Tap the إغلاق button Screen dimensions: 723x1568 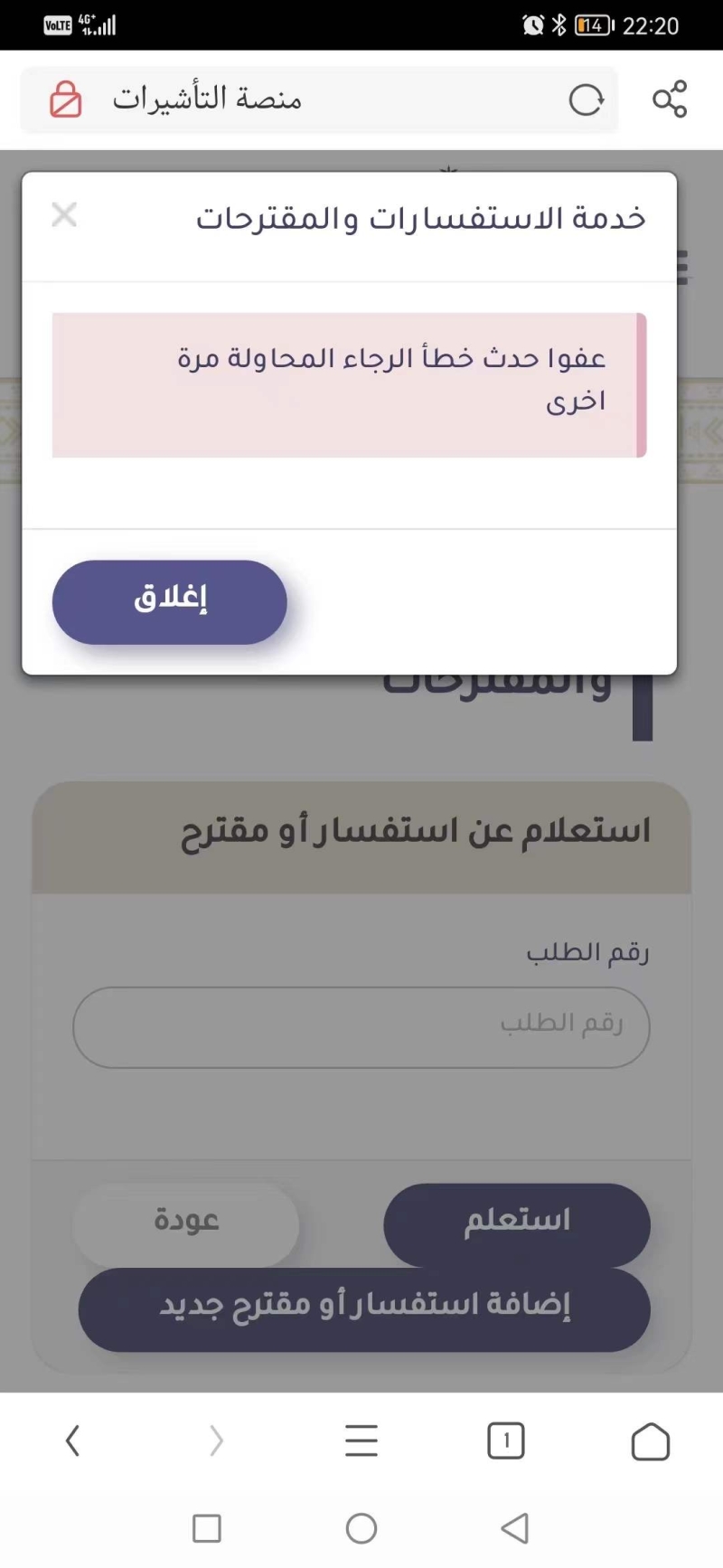coord(170,602)
